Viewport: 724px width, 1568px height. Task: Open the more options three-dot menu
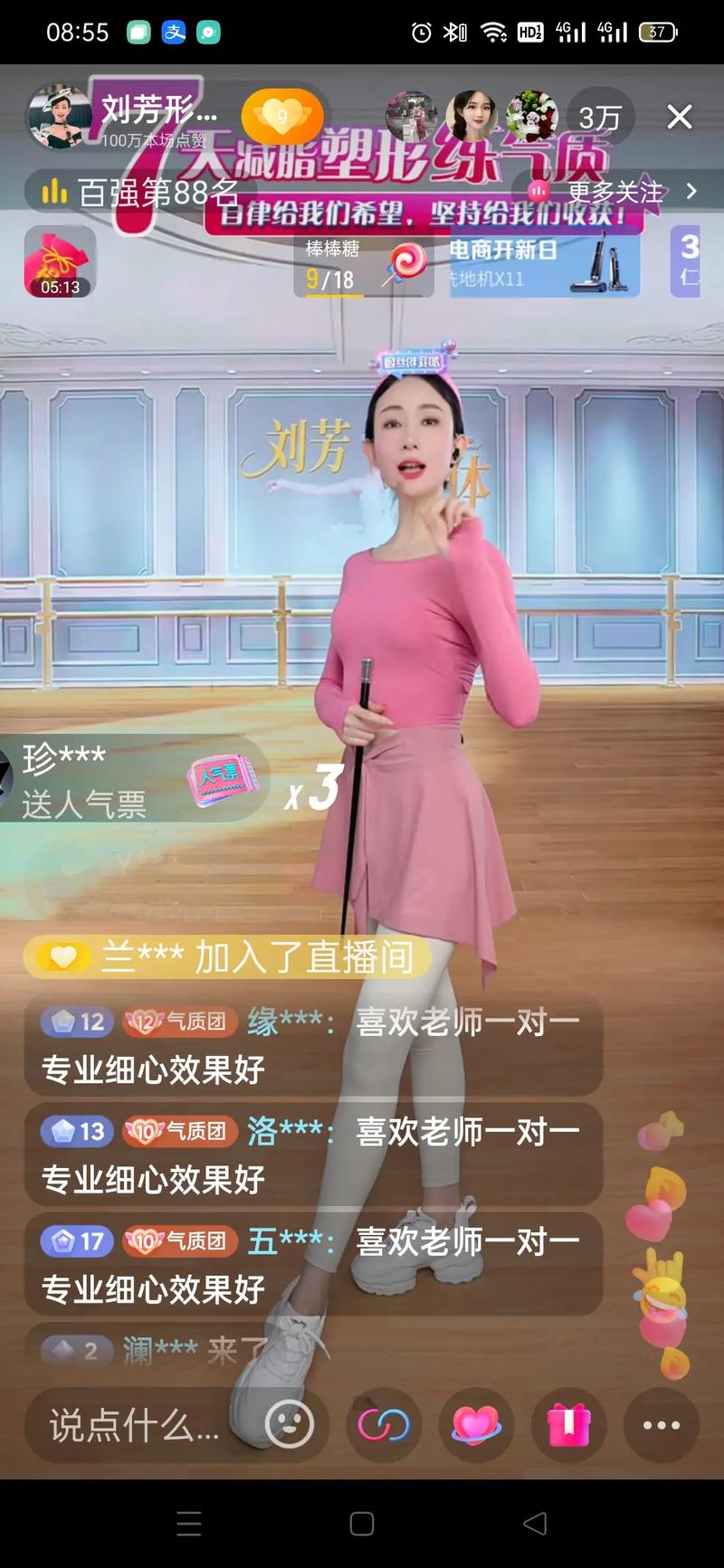click(x=661, y=1425)
